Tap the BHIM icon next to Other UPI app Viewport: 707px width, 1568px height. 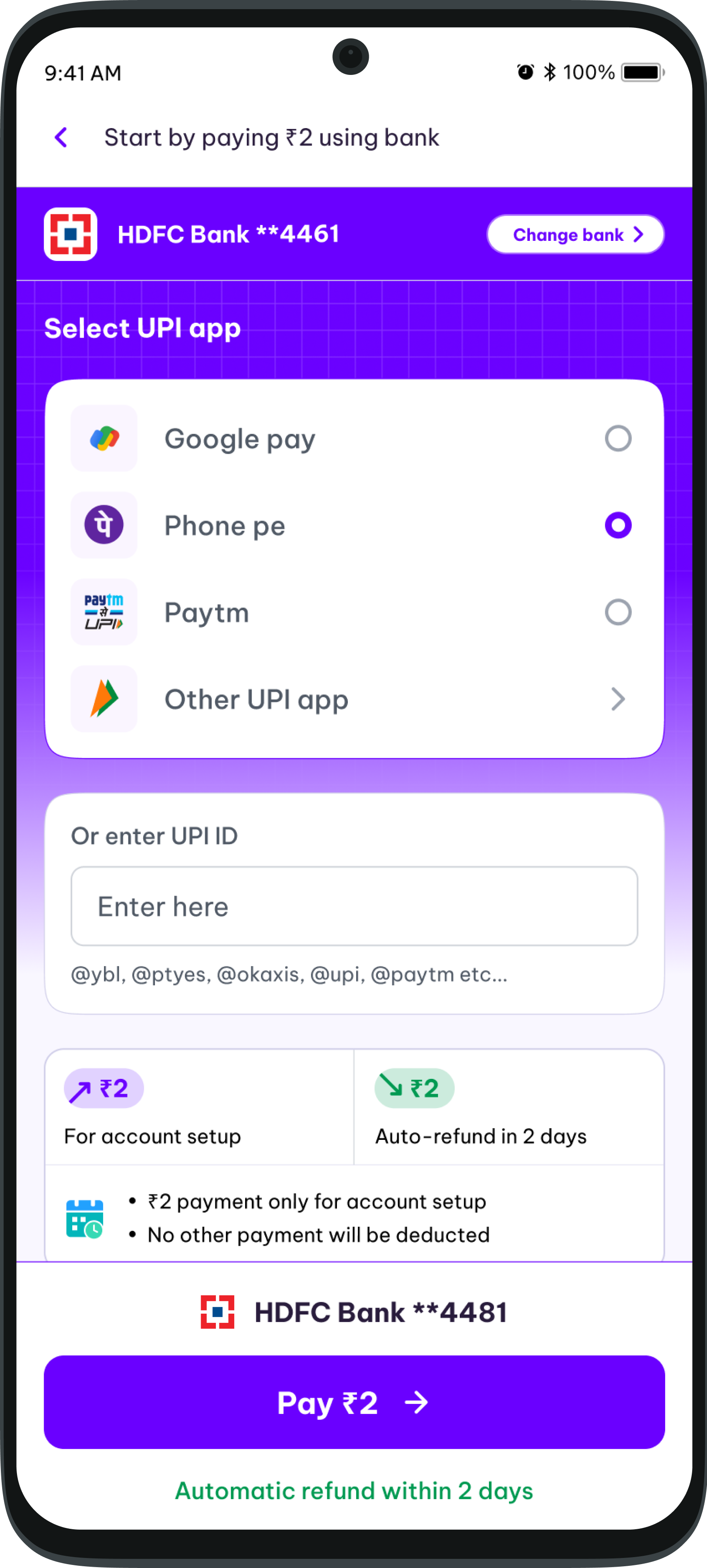(104, 699)
